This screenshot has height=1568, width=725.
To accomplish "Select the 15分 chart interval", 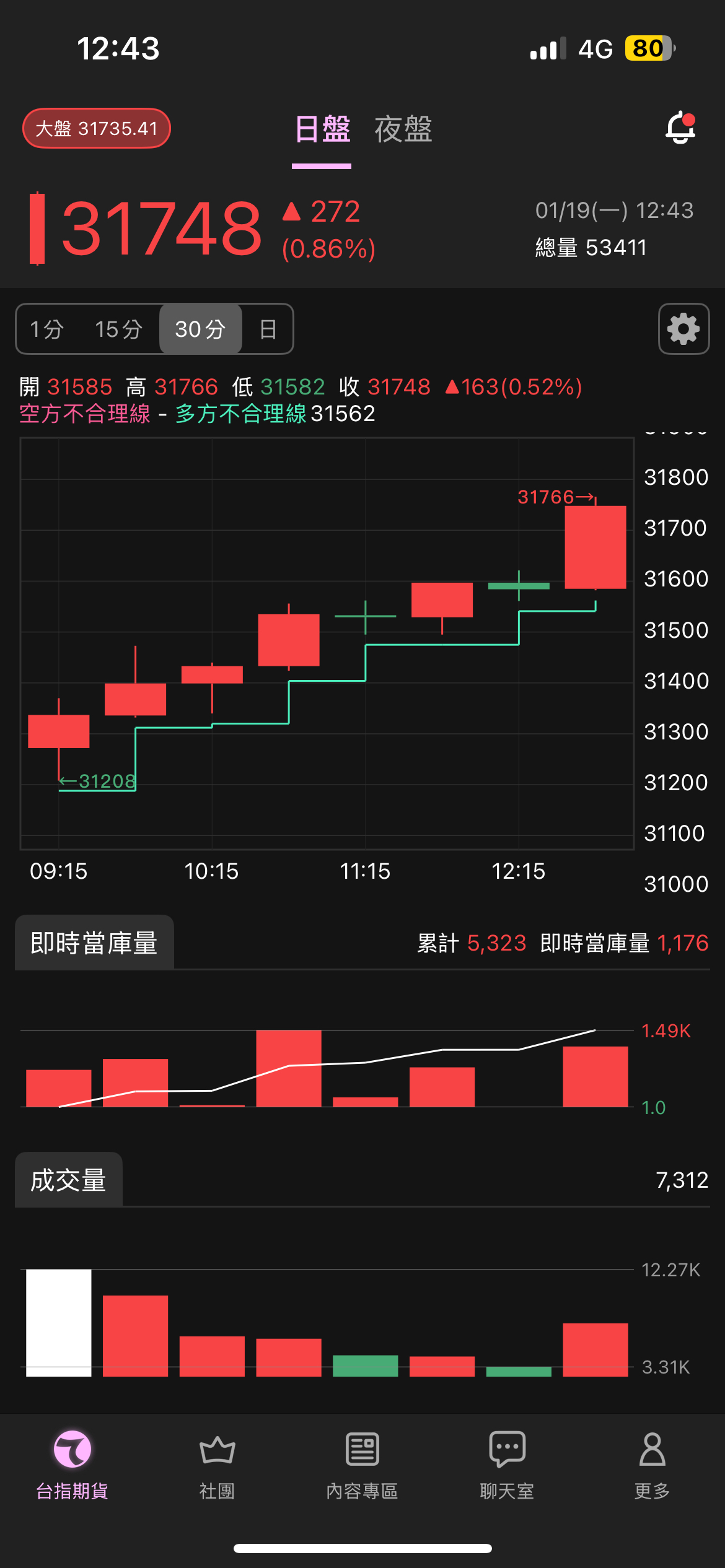I will pos(118,329).
